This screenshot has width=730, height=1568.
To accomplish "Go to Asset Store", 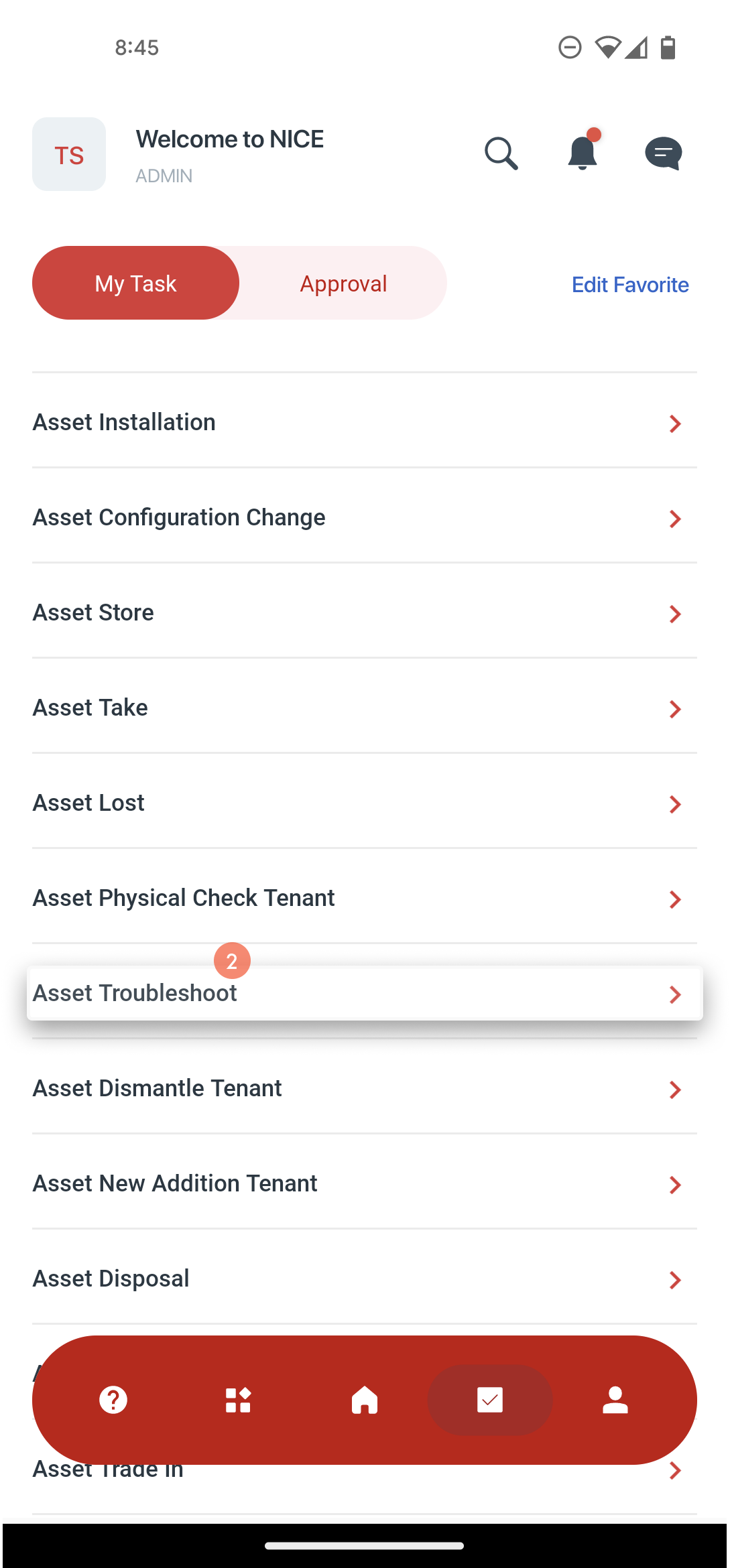I will 365,612.
